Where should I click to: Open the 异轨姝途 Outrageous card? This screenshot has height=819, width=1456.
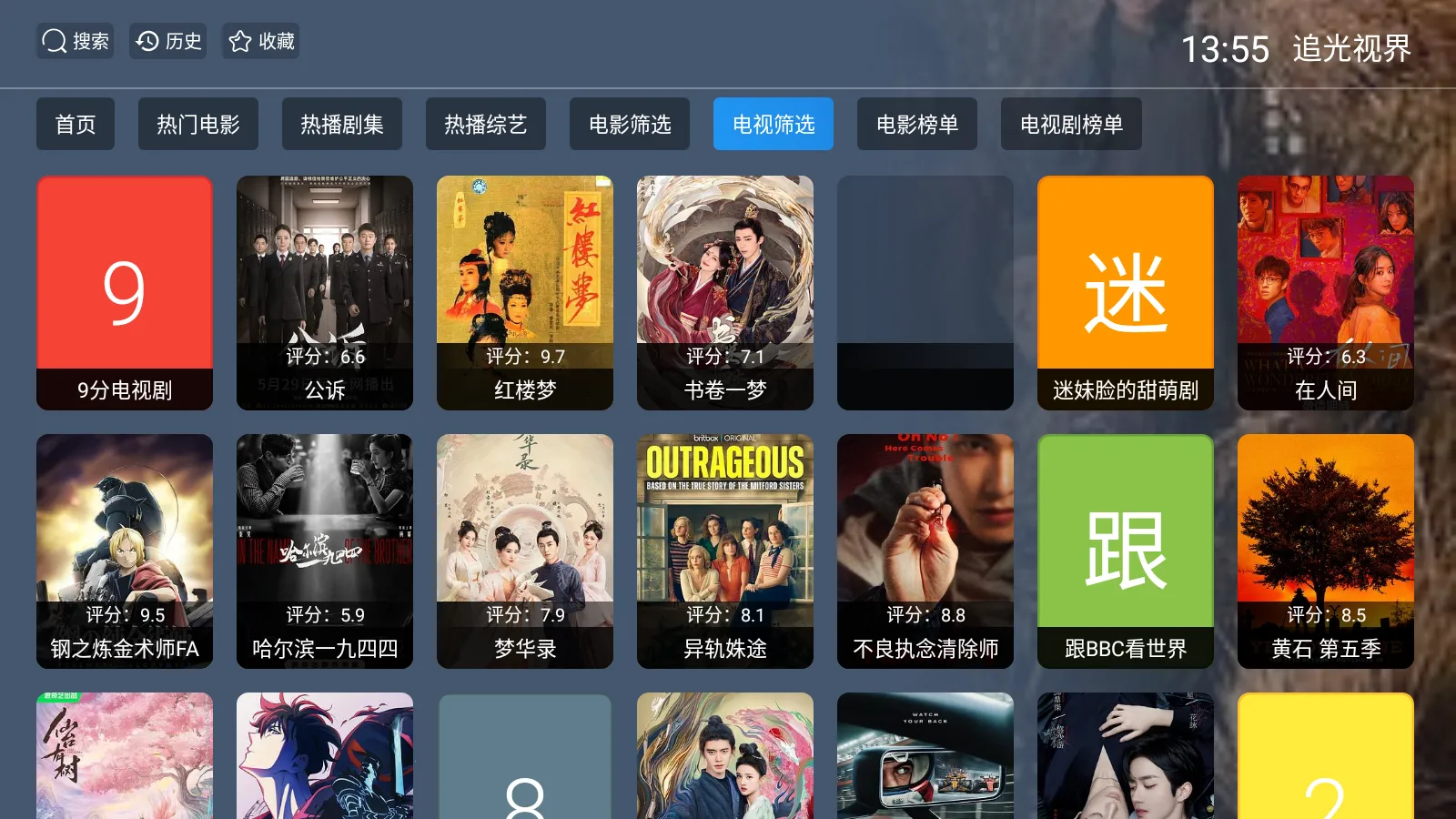pyautogui.click(x=725, y=551)
